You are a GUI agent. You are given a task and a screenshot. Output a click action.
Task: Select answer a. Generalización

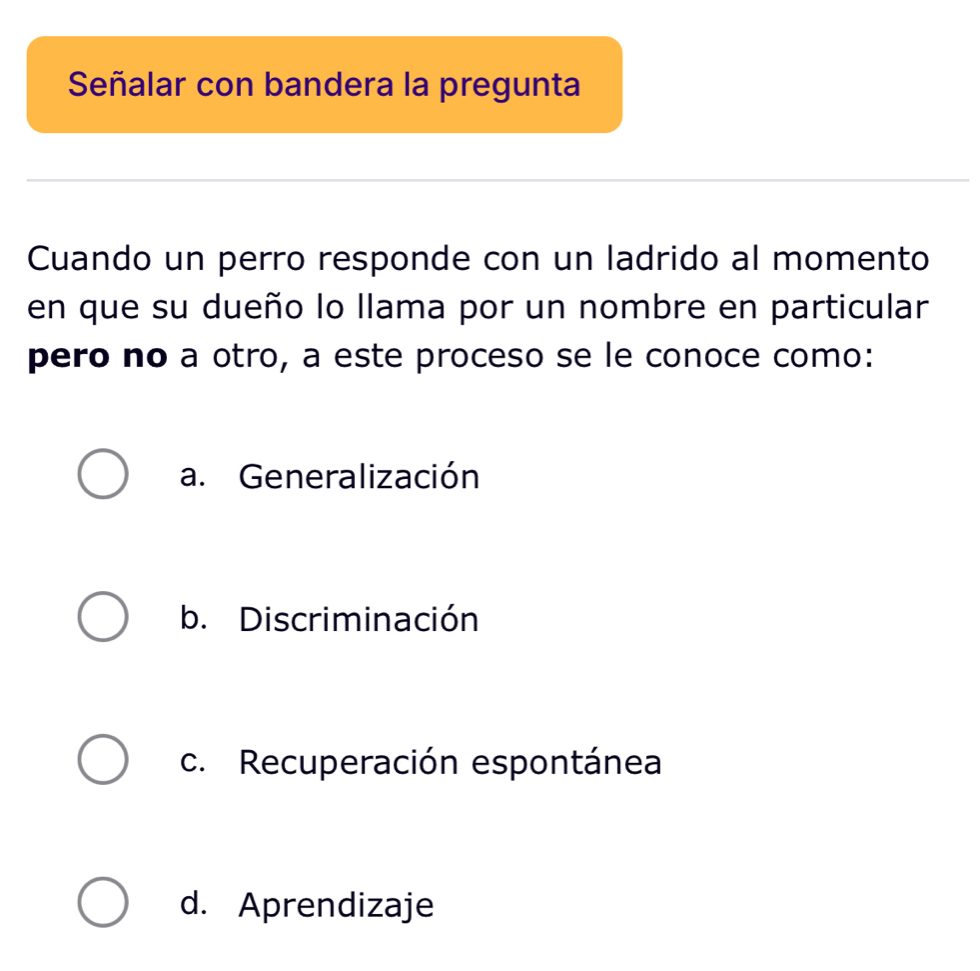point(103,477)
